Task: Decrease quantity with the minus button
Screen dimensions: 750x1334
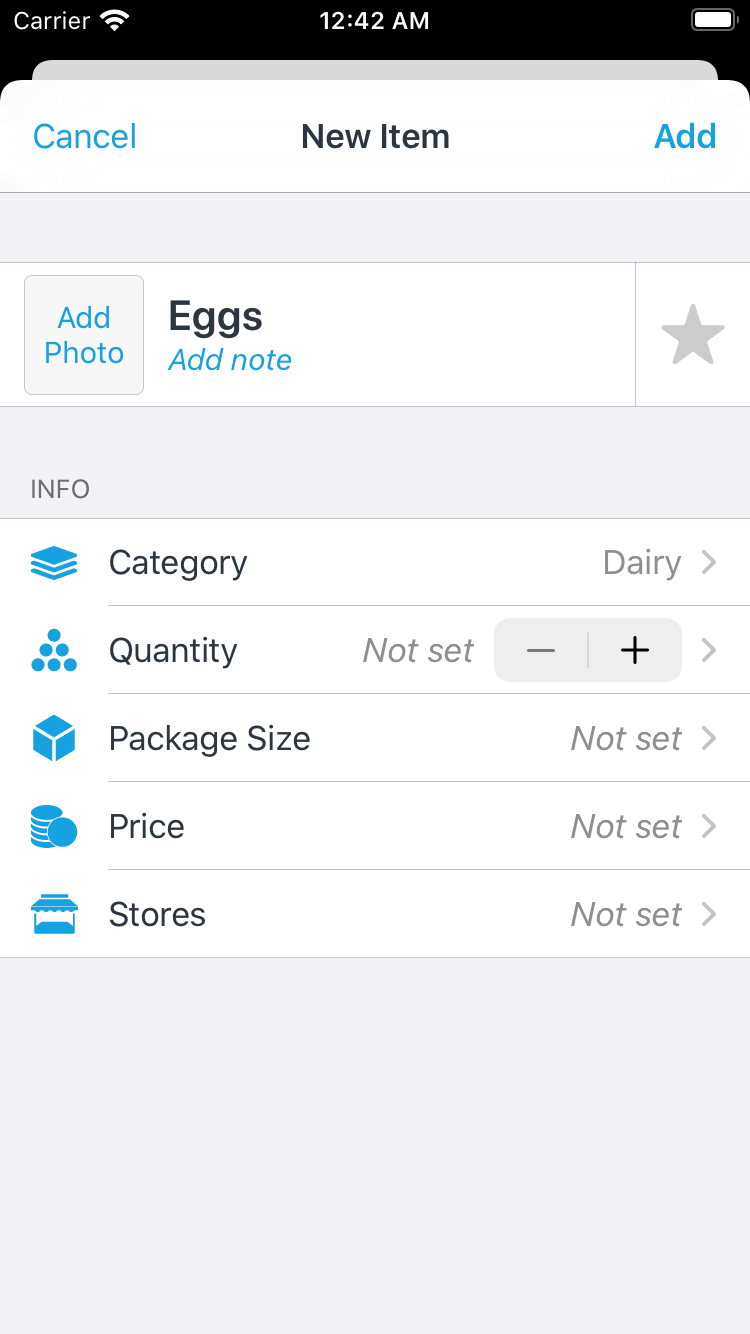Action: (541, 650)
